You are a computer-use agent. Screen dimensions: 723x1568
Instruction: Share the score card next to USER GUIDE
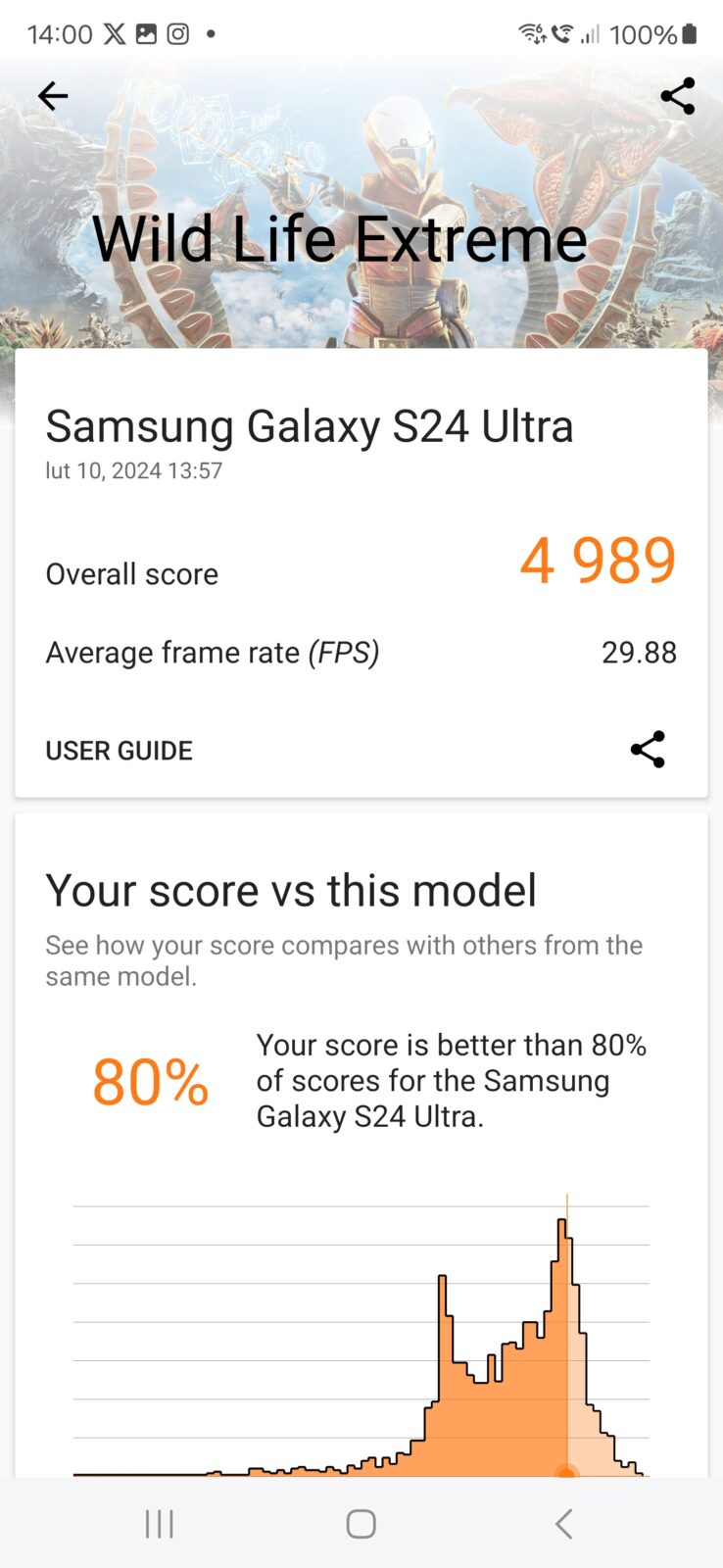click(x=648, y=750)
